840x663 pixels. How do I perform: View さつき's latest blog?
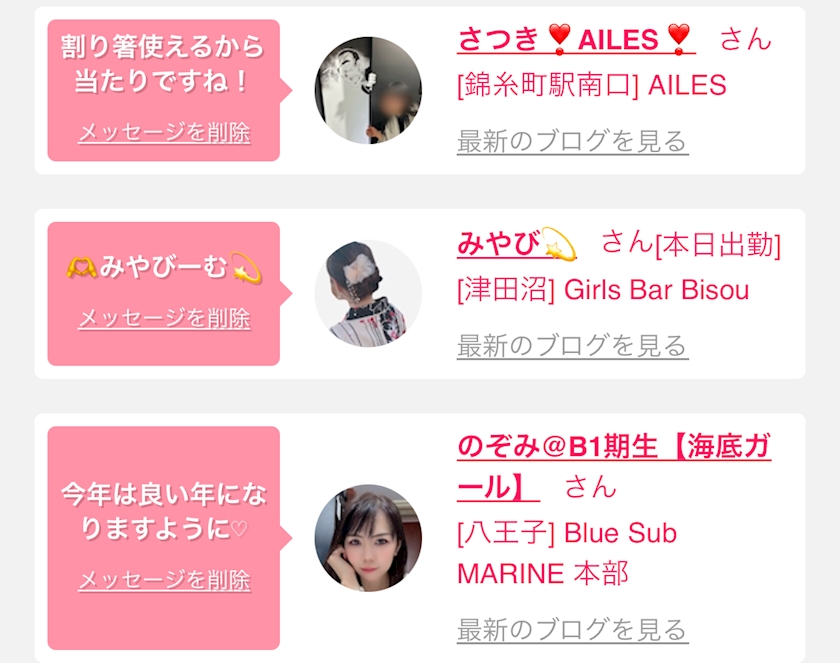pos(572,141)
